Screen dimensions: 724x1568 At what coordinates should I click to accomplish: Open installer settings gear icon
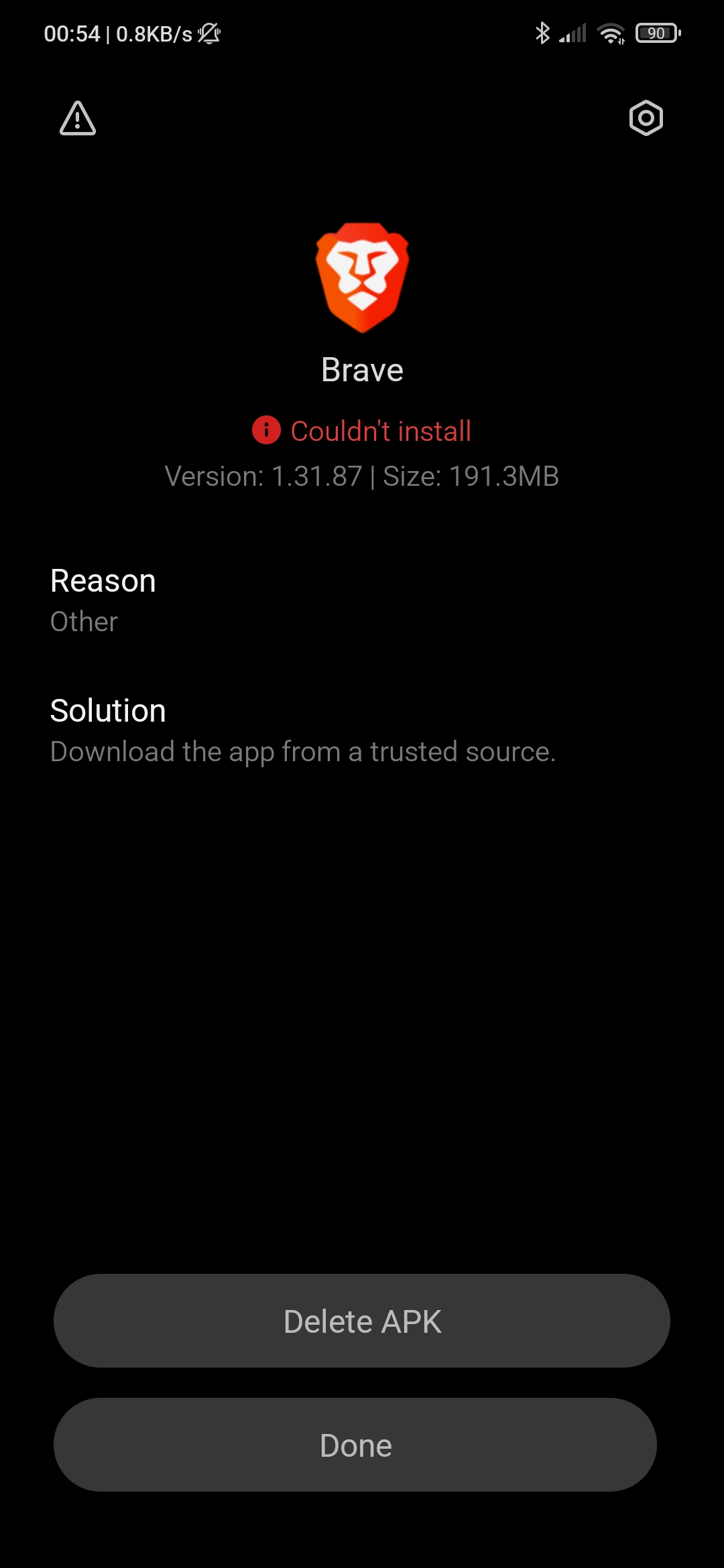[646, 119]
